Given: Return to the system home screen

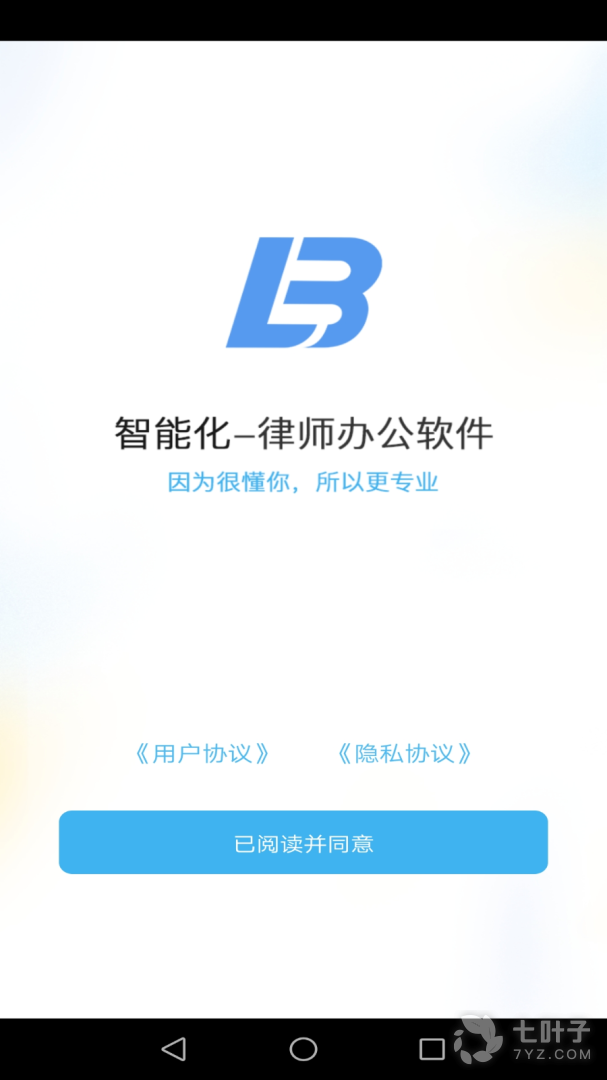Looking at the screenshot, I should click(x=303, y=1048).
